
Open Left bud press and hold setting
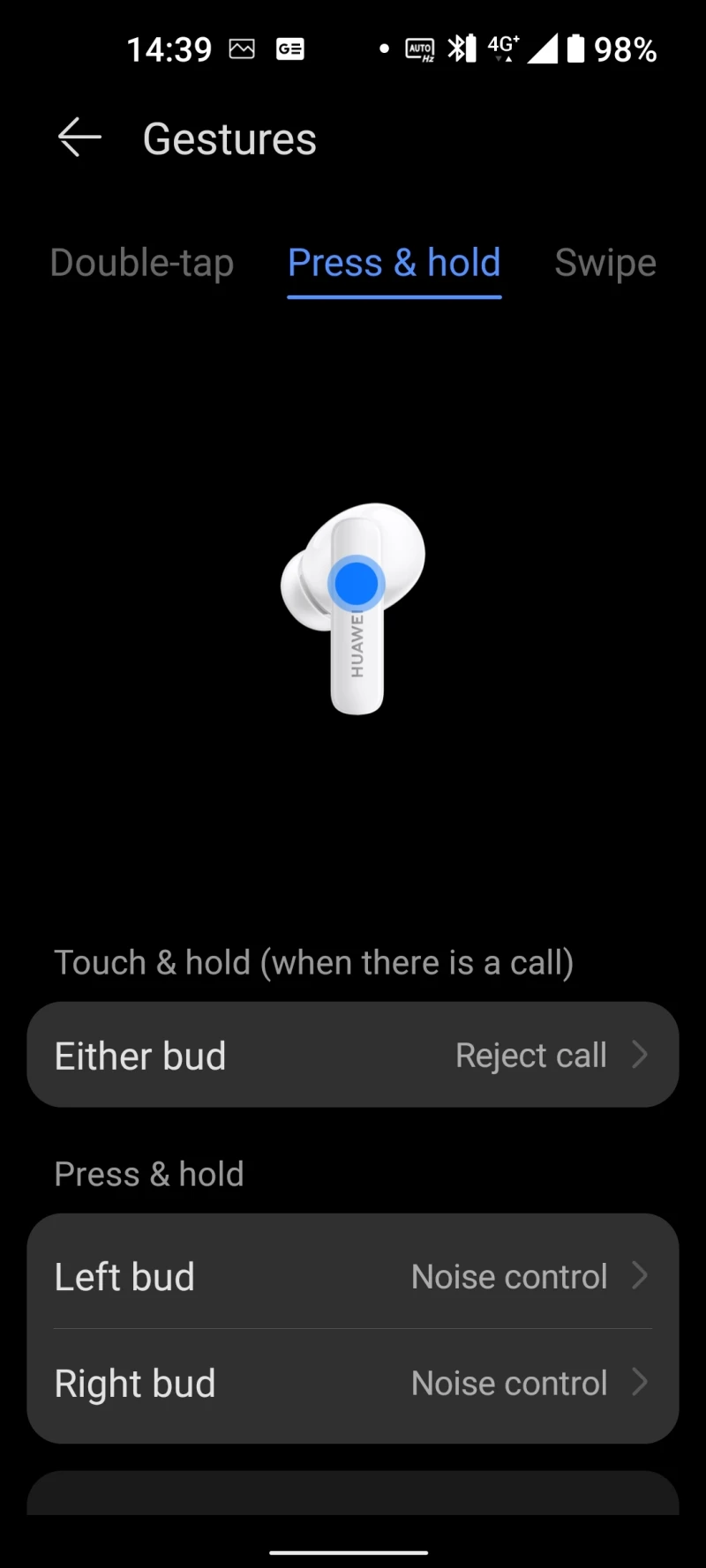[353, 1275]
